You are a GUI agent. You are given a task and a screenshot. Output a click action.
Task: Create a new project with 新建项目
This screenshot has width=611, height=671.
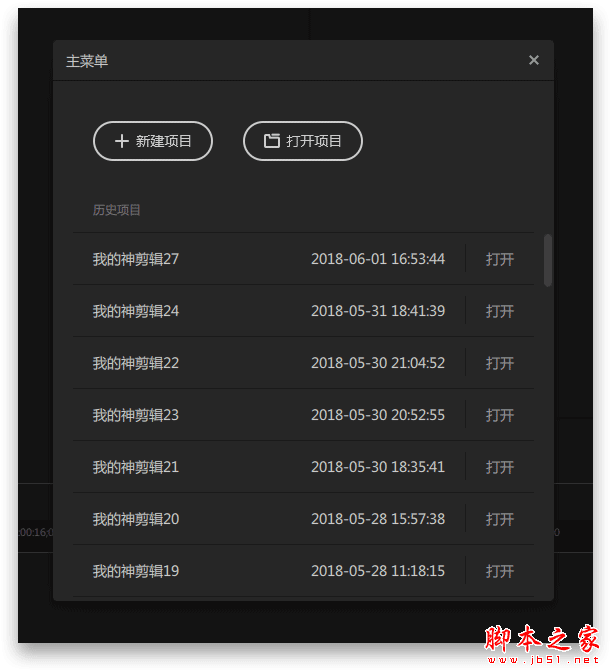point(153,141)
